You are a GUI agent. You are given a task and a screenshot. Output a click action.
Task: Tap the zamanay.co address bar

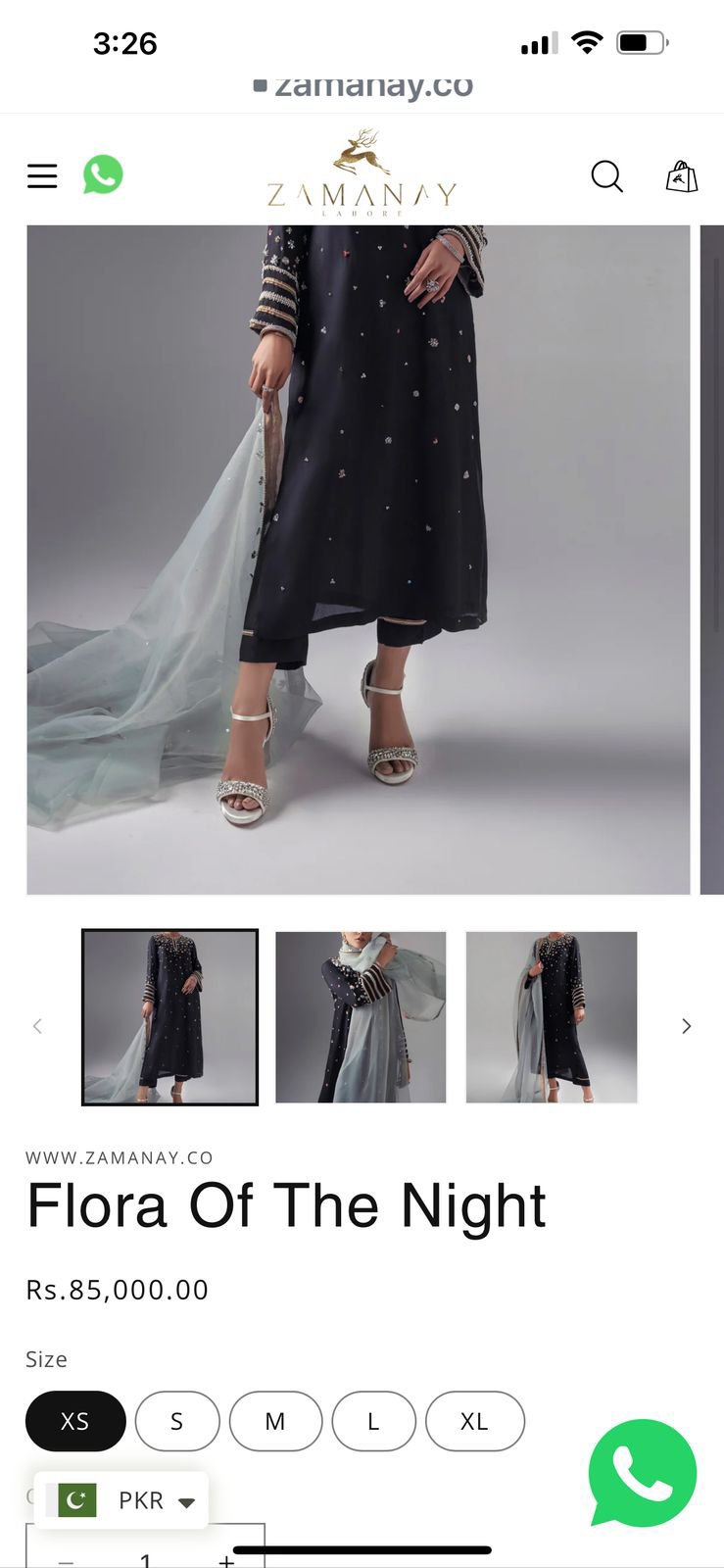click(x=362, y=85)
